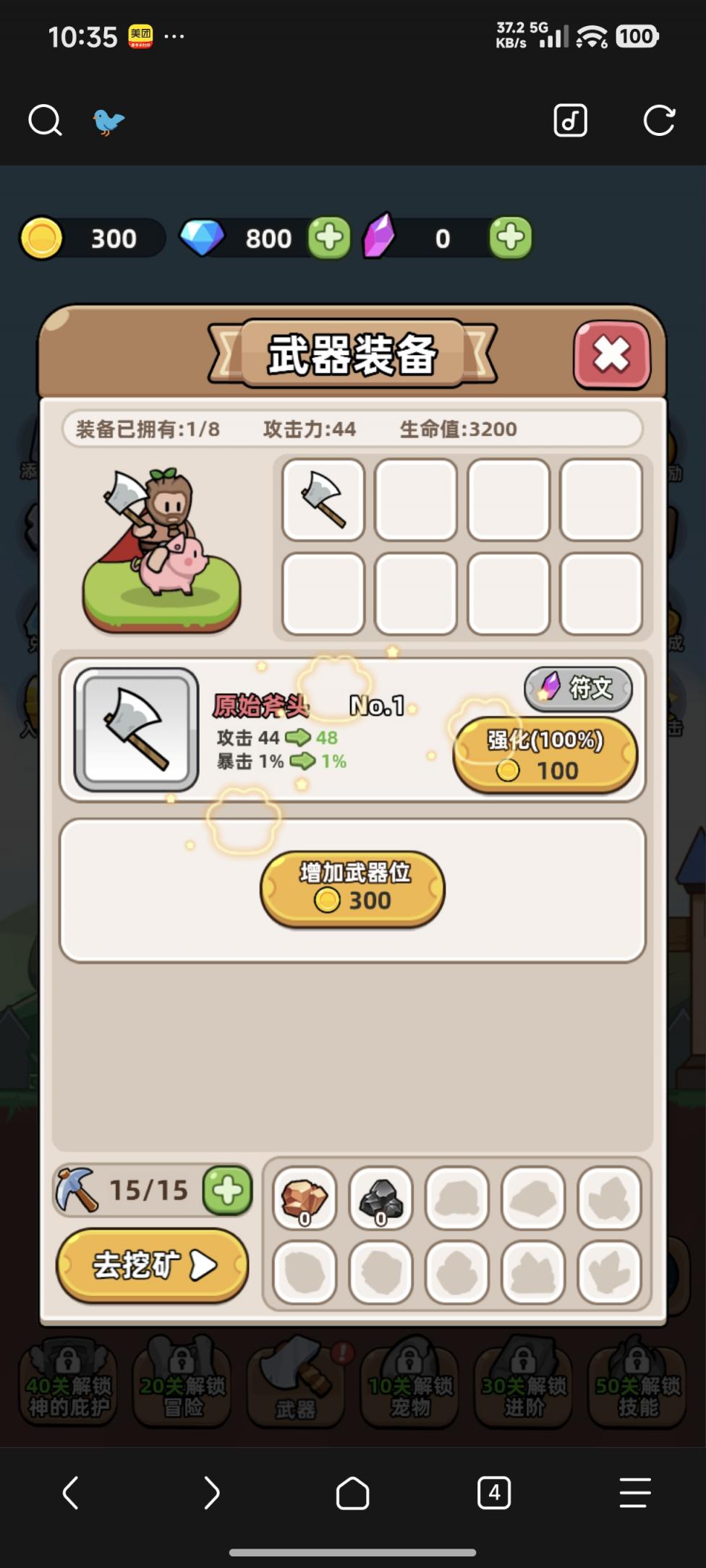Open the Douyin icon in the top bar
This screenshot has width=706, height=1568.
tap(570, 121)
